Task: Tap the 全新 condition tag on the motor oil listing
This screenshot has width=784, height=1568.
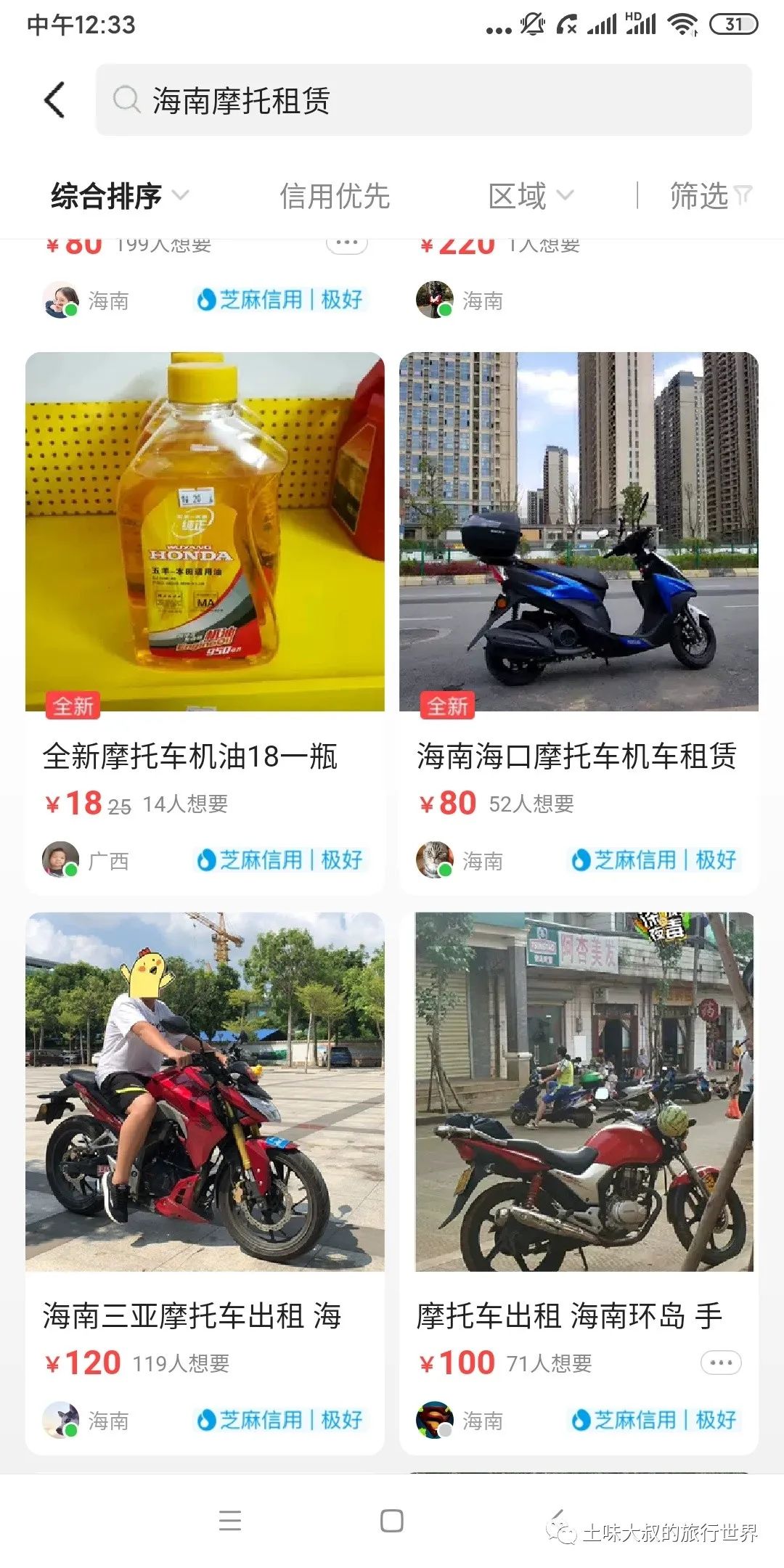Action: tap(75, 706)
